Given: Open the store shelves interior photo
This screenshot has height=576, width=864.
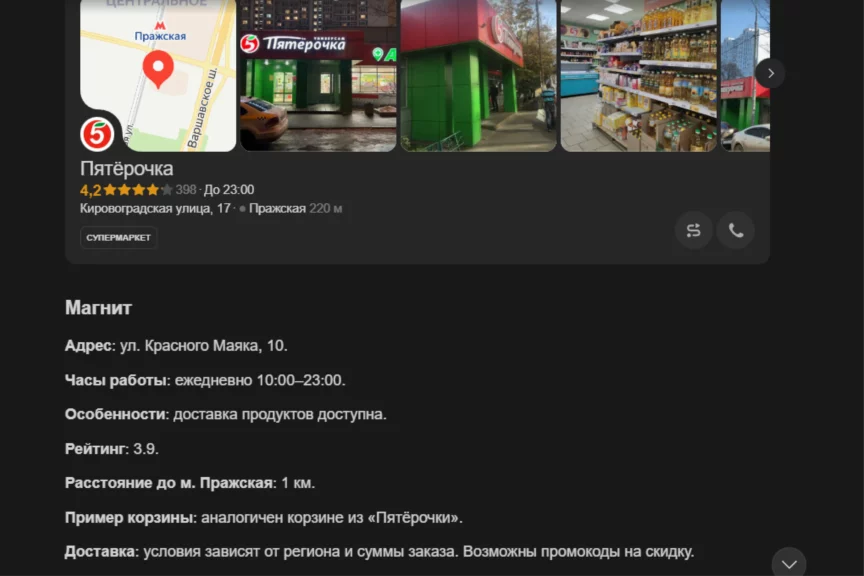Looking at the screenshot, I should coord(638,75).
